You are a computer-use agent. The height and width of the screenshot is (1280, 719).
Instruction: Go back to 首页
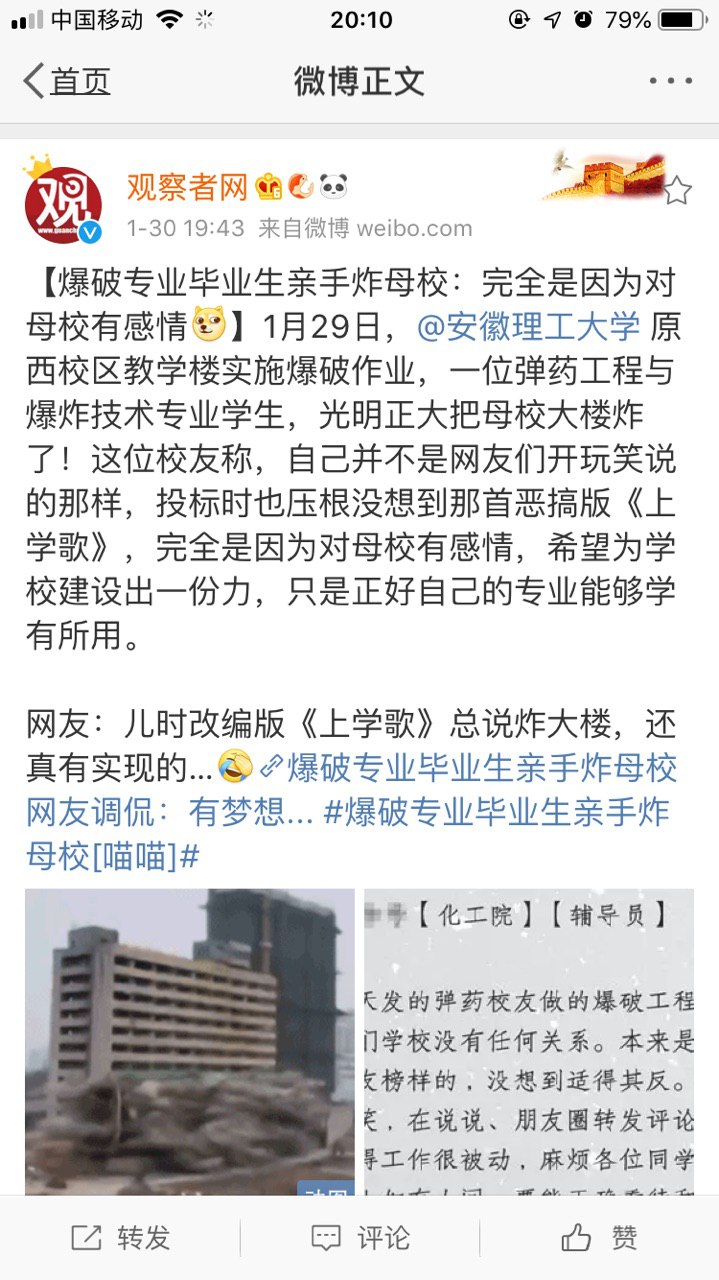(x=66, y=81)
